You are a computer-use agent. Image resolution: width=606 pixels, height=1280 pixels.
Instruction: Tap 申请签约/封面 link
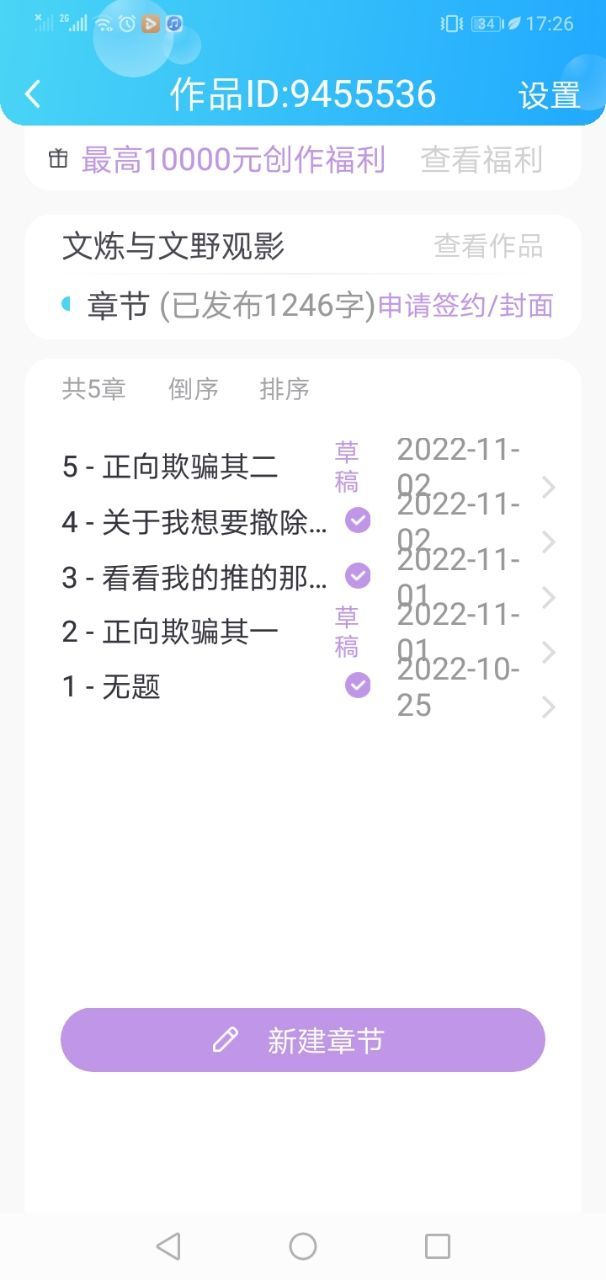[x=465, y=306]
